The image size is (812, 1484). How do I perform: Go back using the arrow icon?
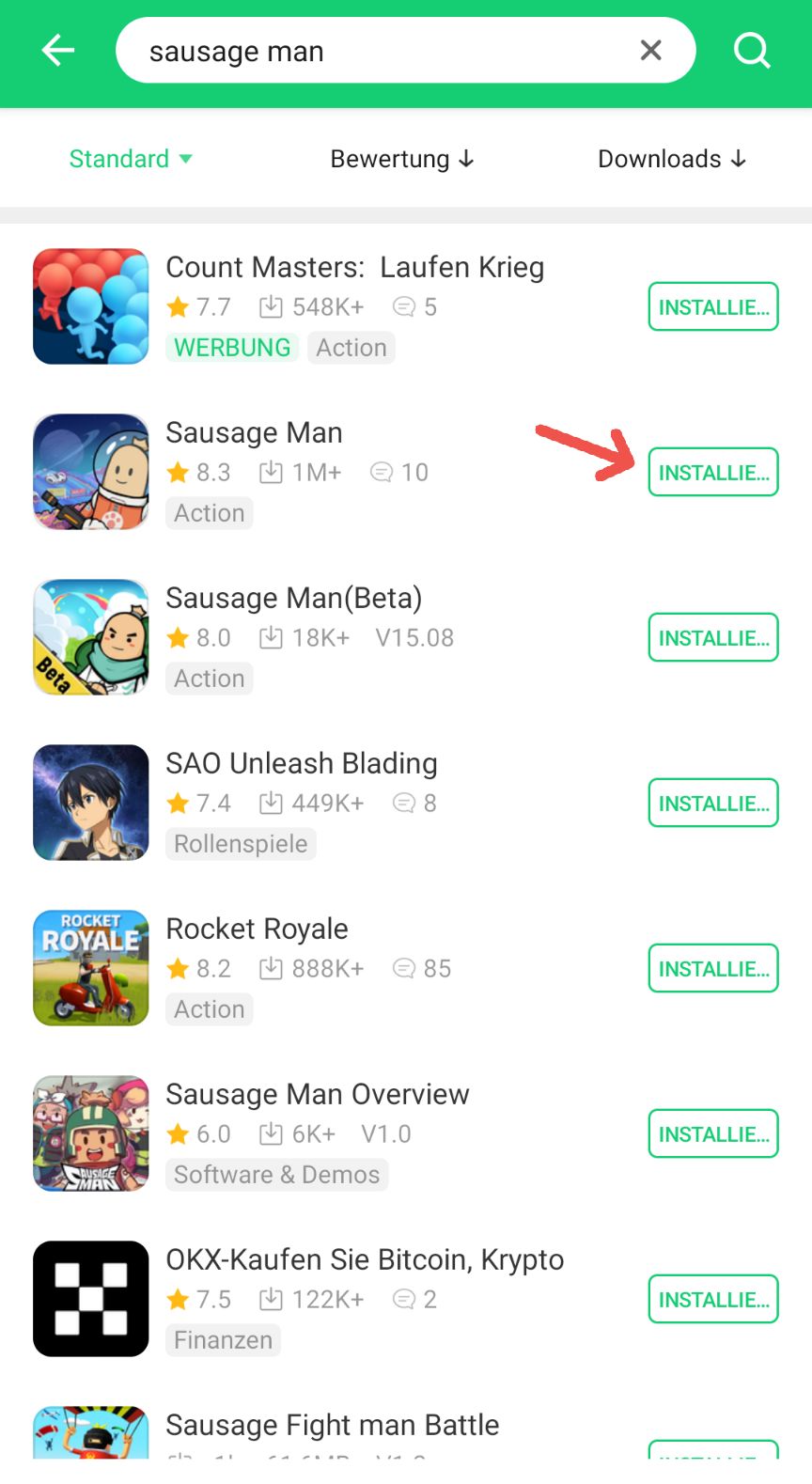[x=58, y=50]
